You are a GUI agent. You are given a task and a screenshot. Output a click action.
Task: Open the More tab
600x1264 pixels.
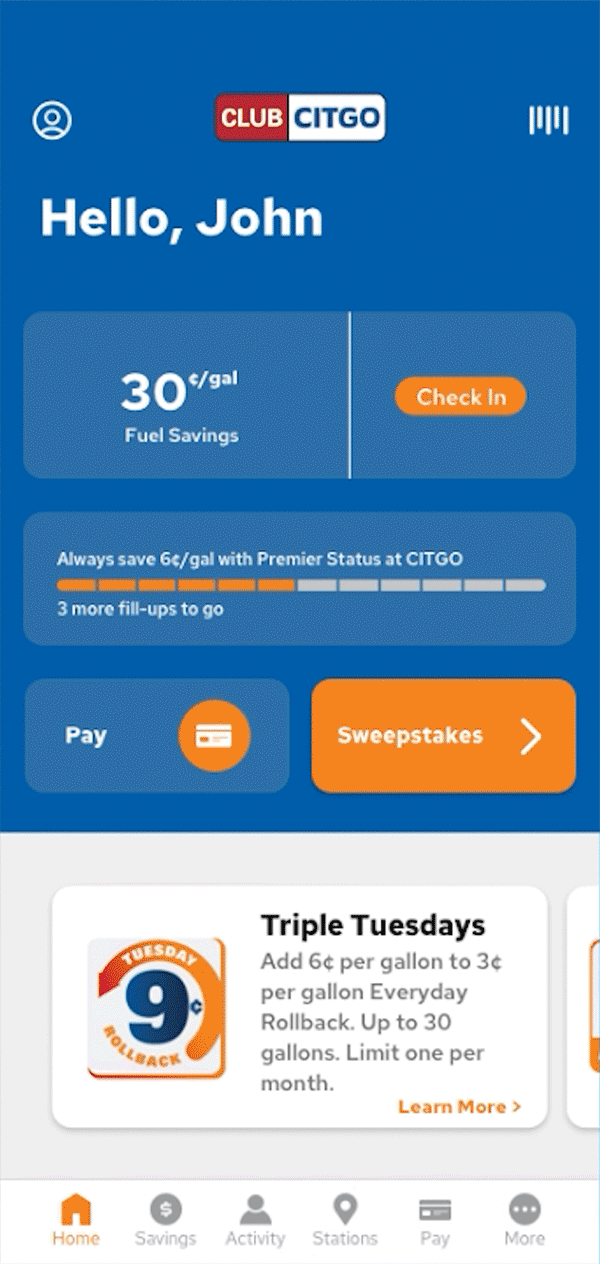[x=524, y=1221]
